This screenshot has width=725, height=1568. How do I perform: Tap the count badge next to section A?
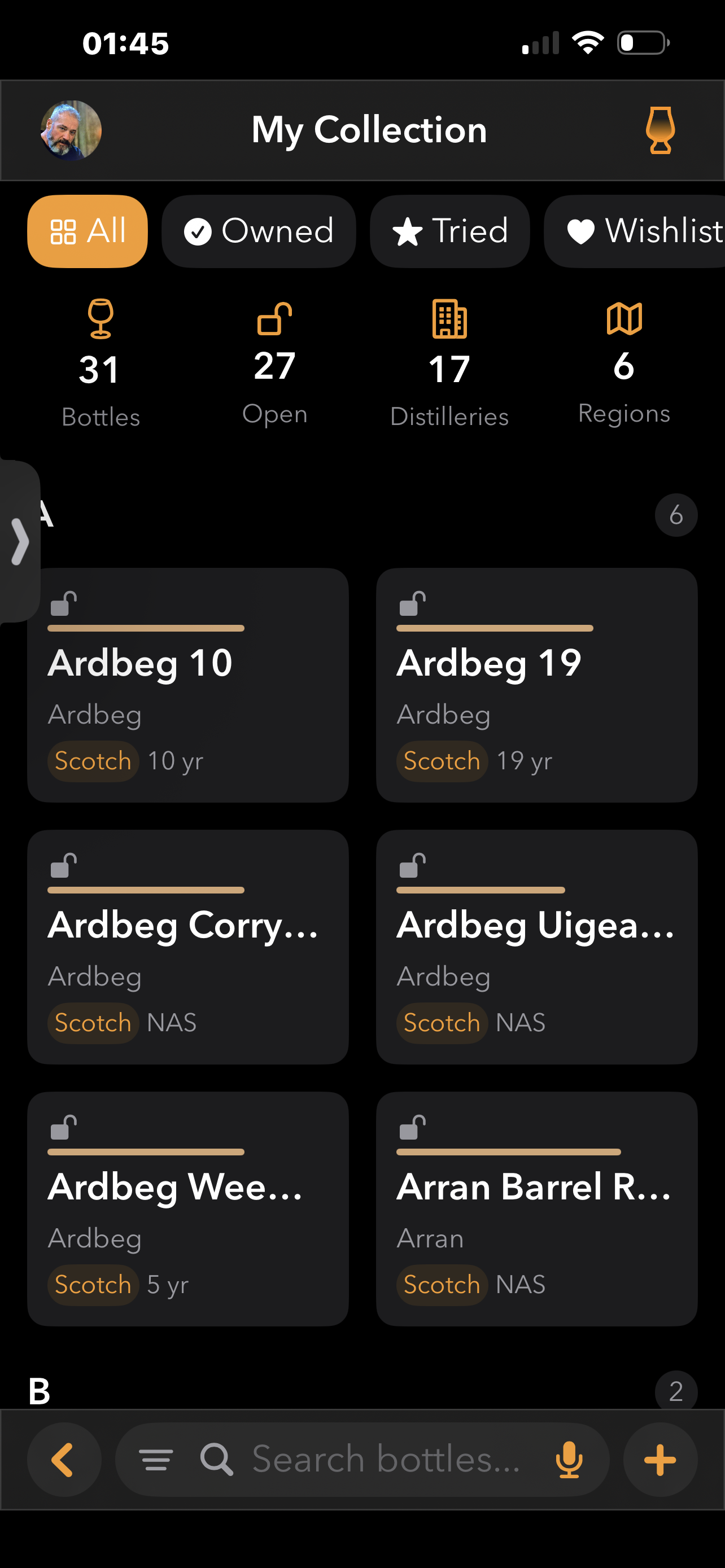(675, 514)
